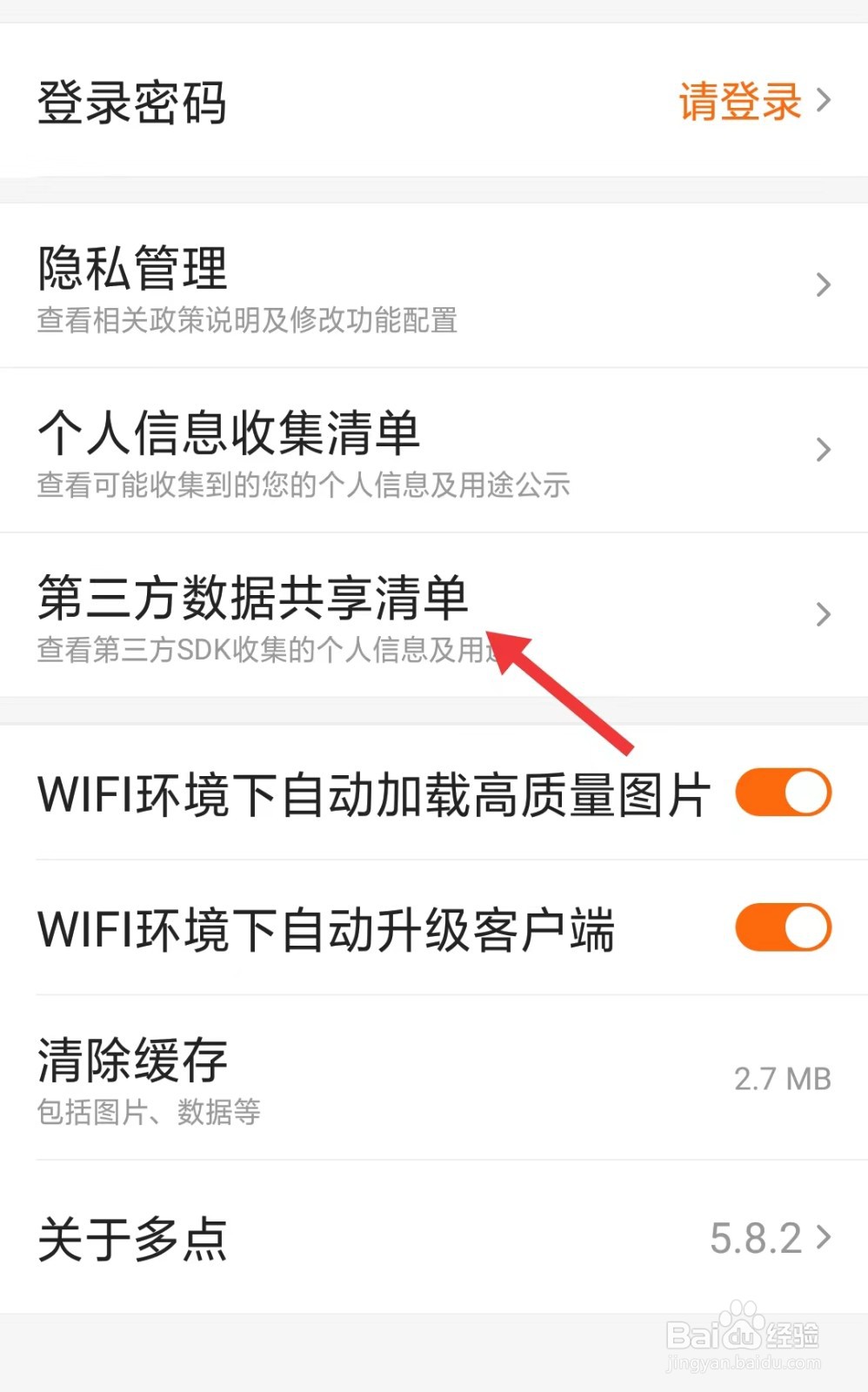Toggle the high-quality image loading switch

[781, 792]
